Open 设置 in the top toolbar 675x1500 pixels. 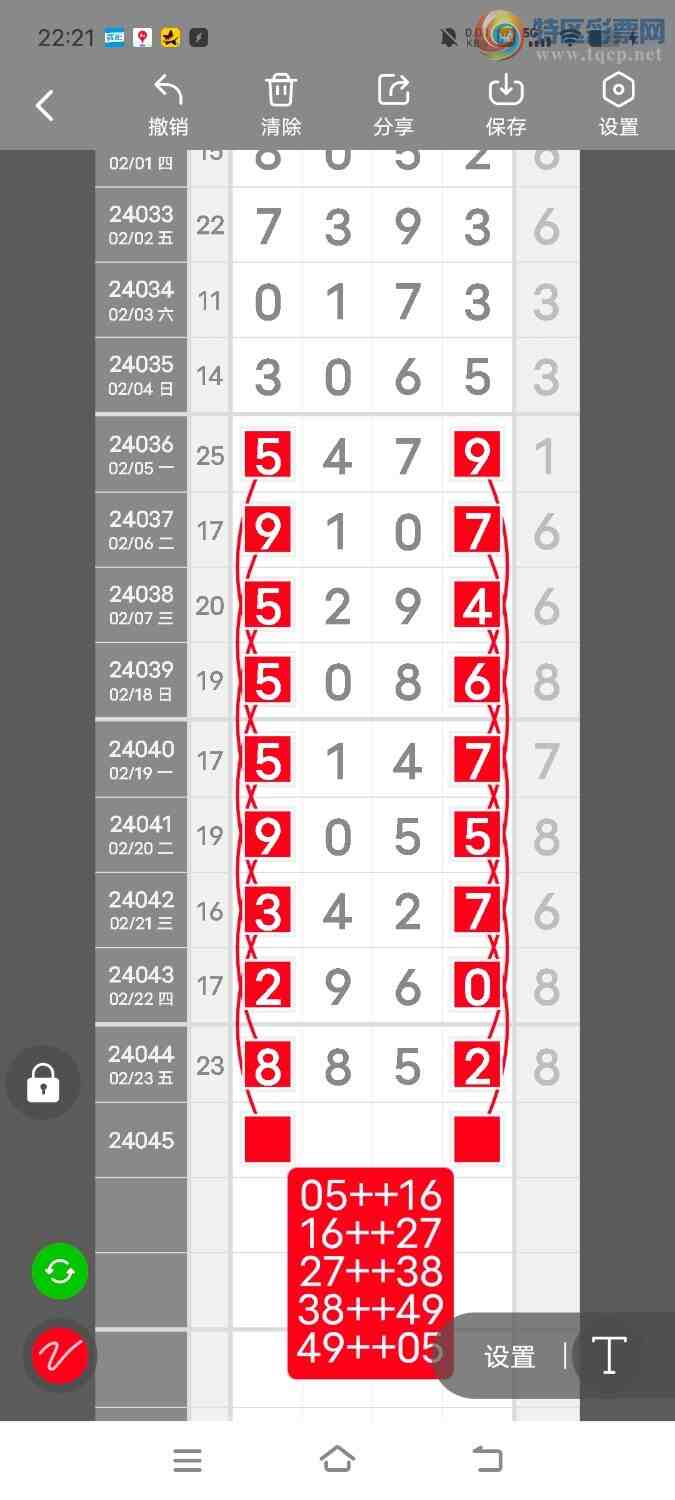618,104
